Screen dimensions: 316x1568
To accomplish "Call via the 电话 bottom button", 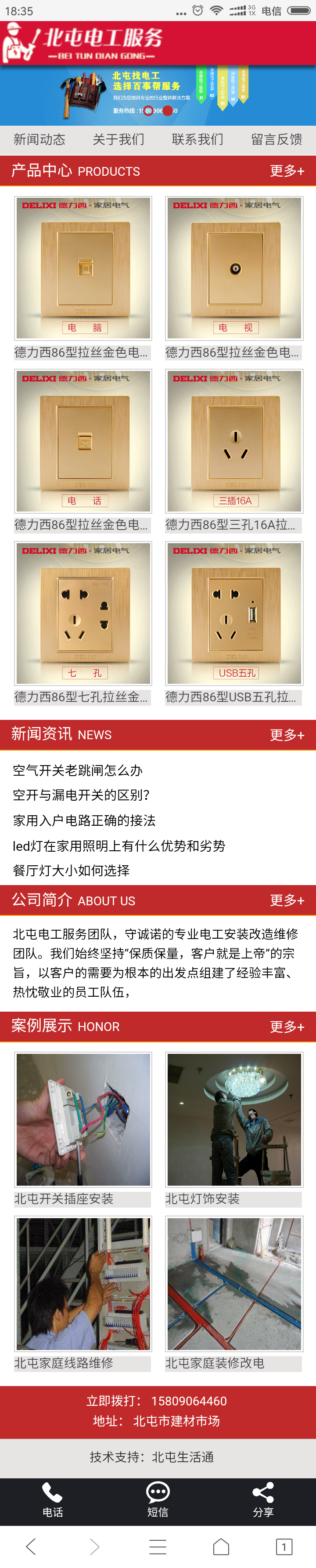I will coord(52,1499).
